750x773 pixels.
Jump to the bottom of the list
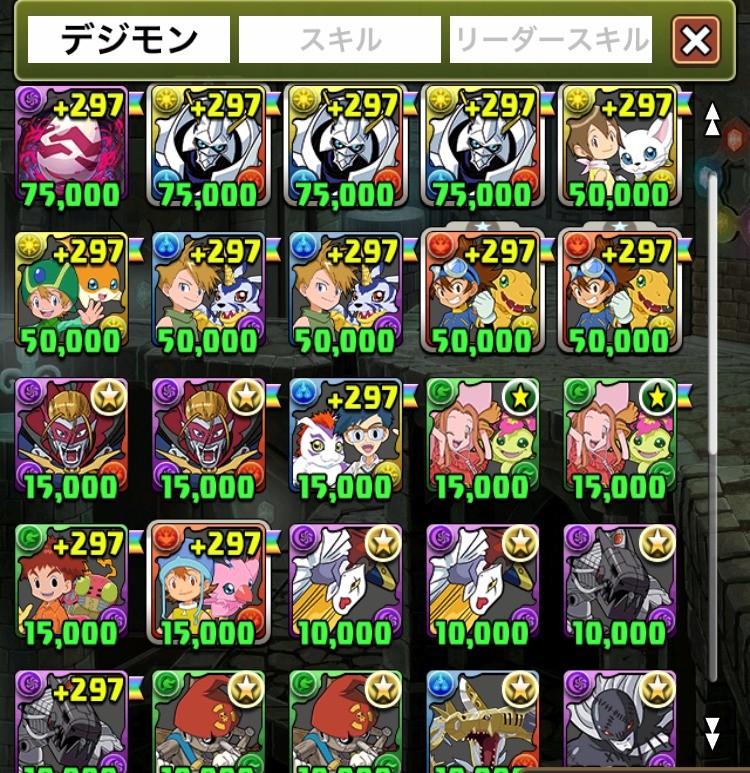pyautogui.click(x=712, y=733)
